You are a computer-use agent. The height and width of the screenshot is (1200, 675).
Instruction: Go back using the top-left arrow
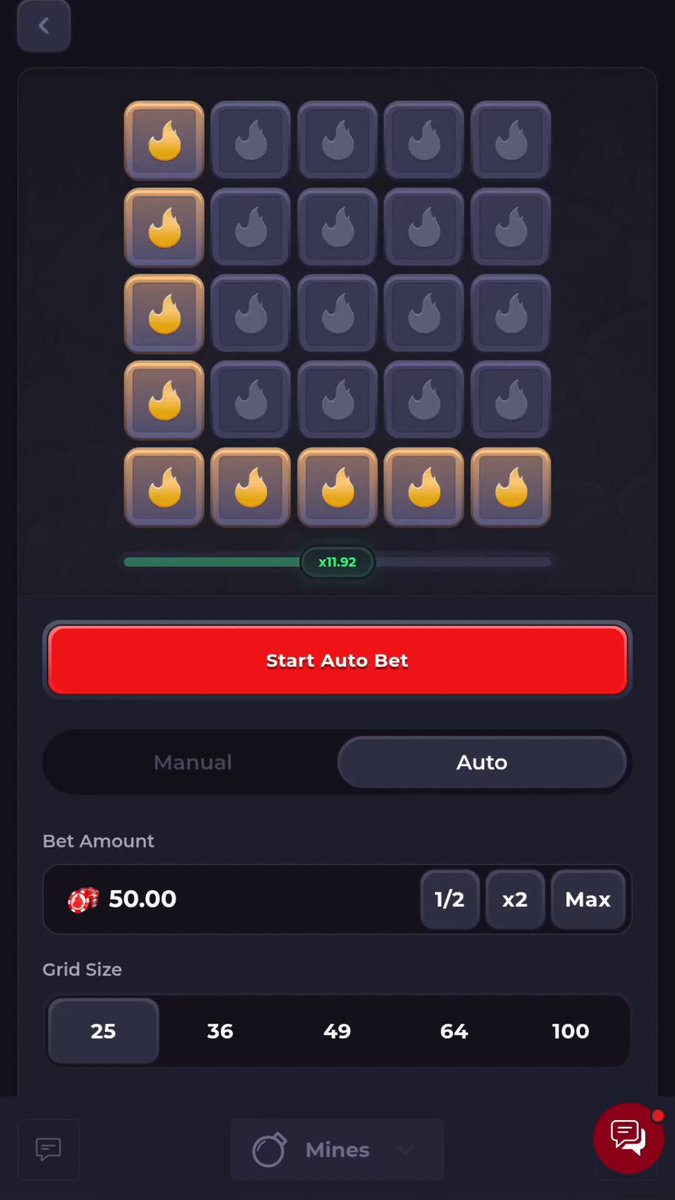43,26
